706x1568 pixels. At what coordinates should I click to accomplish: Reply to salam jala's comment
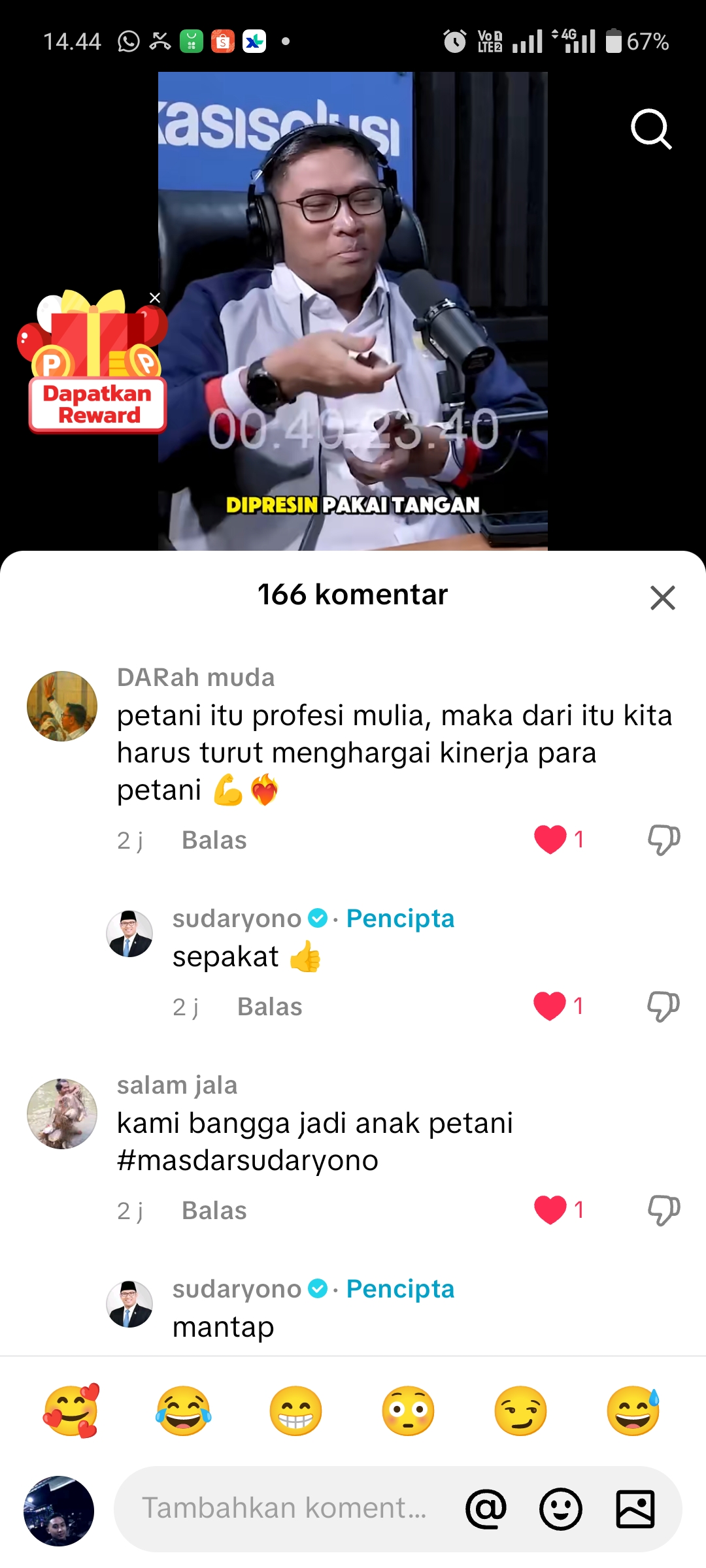point(214,1211)
